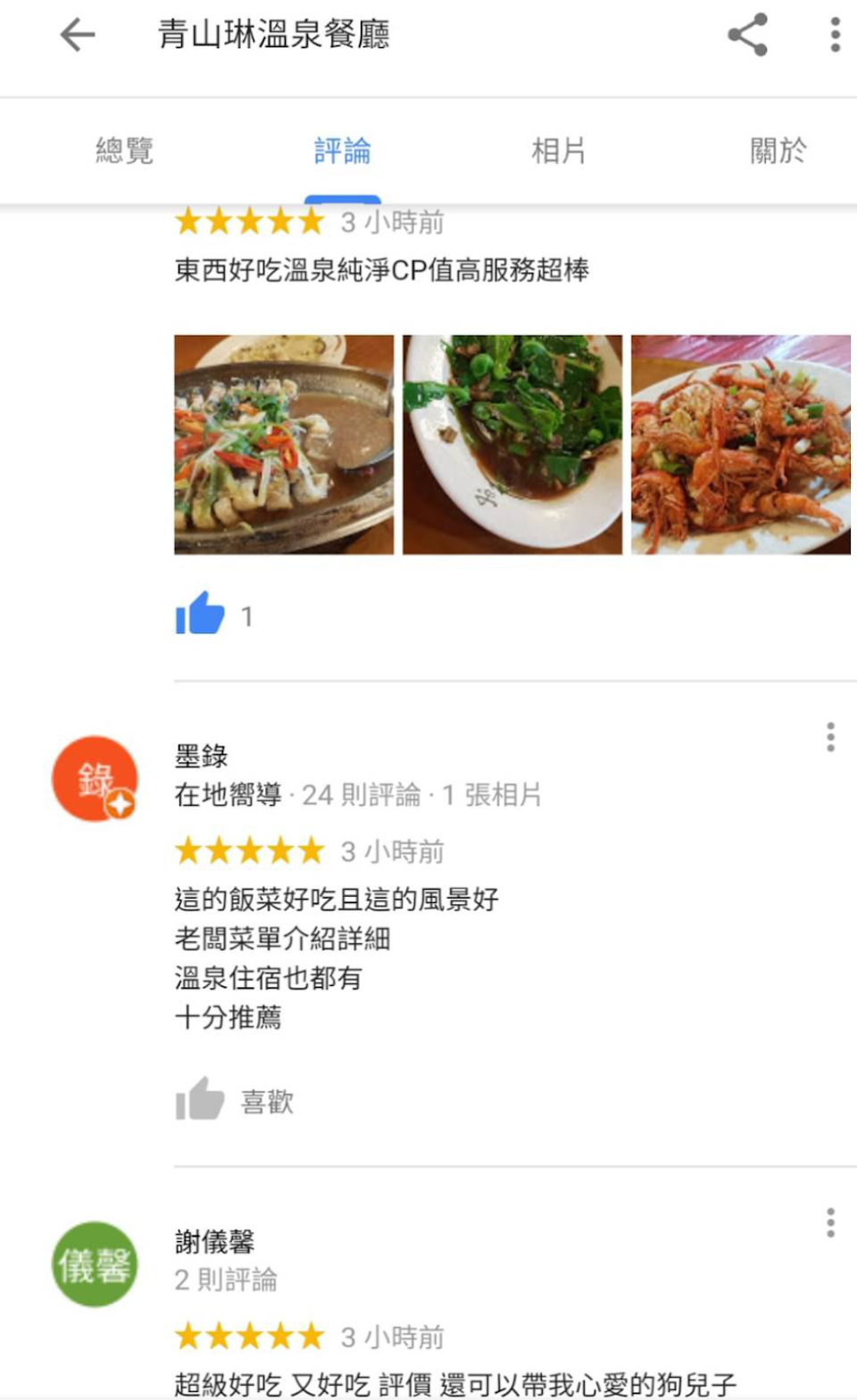This screenshot has width=857, height=1400.
Task: Select the 評論 tab
Action: point(342,151)
